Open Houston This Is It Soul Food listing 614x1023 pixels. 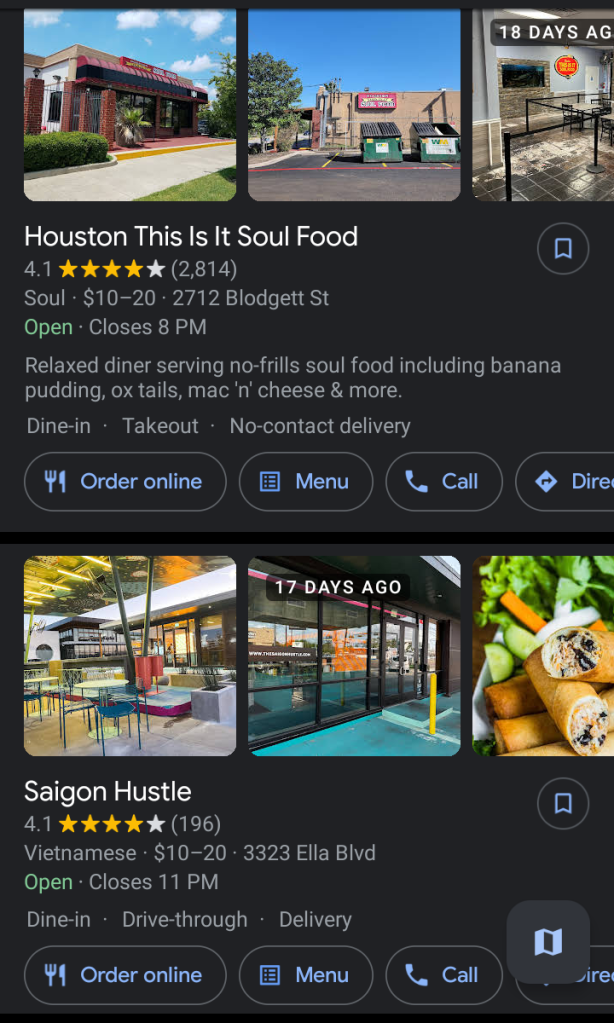pos(191,237)
